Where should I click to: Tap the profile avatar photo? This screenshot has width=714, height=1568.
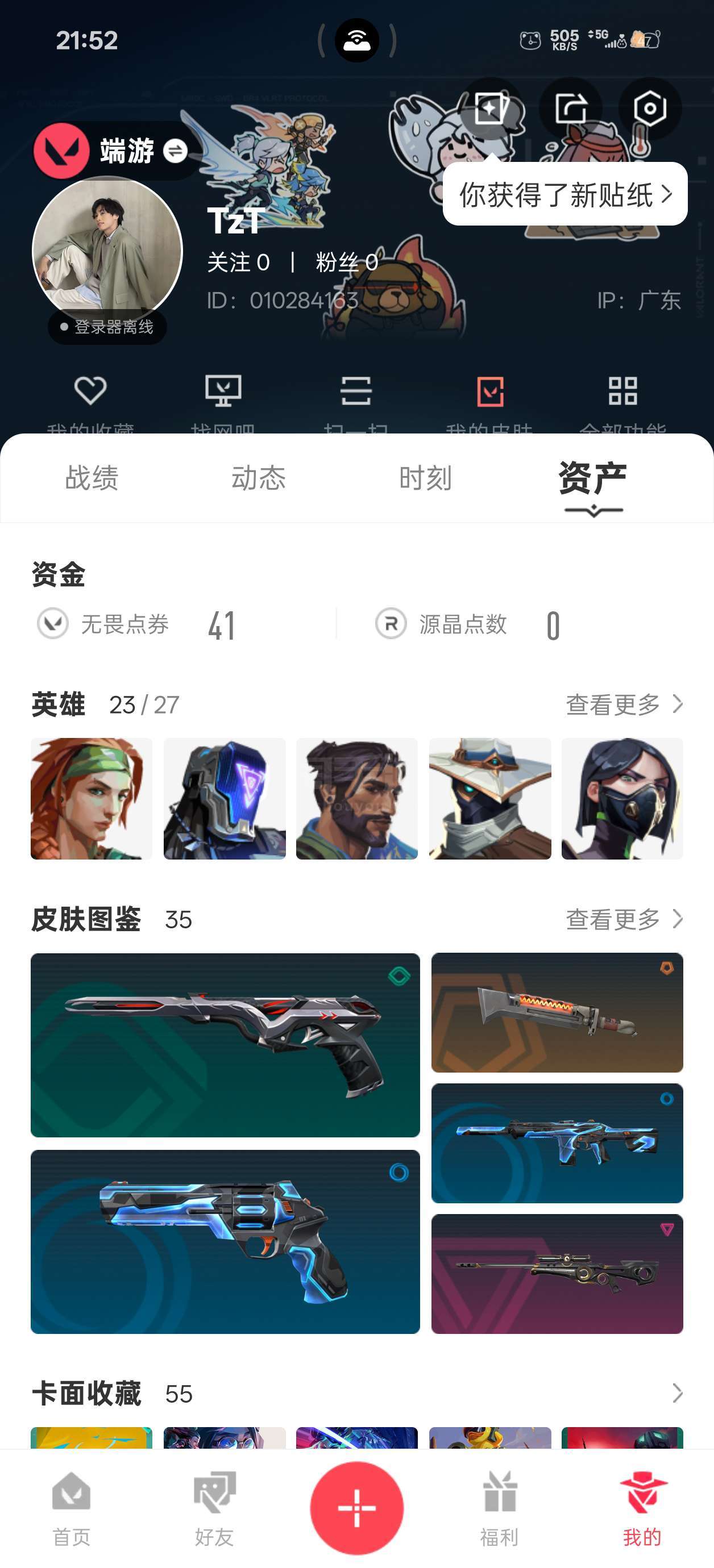(107, 251)
